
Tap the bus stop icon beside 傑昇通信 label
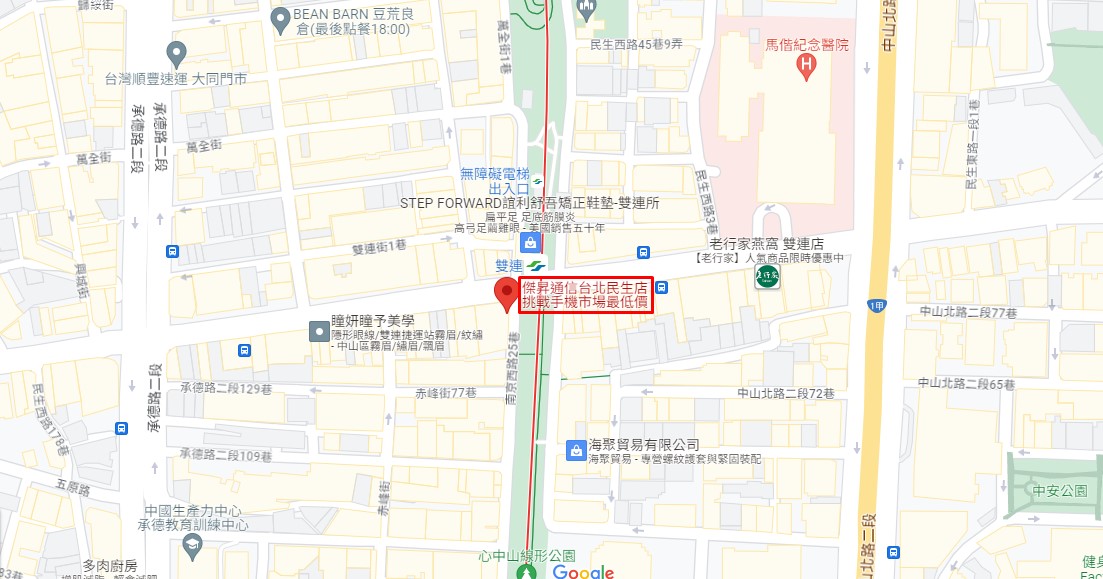[x=662, y=287]
